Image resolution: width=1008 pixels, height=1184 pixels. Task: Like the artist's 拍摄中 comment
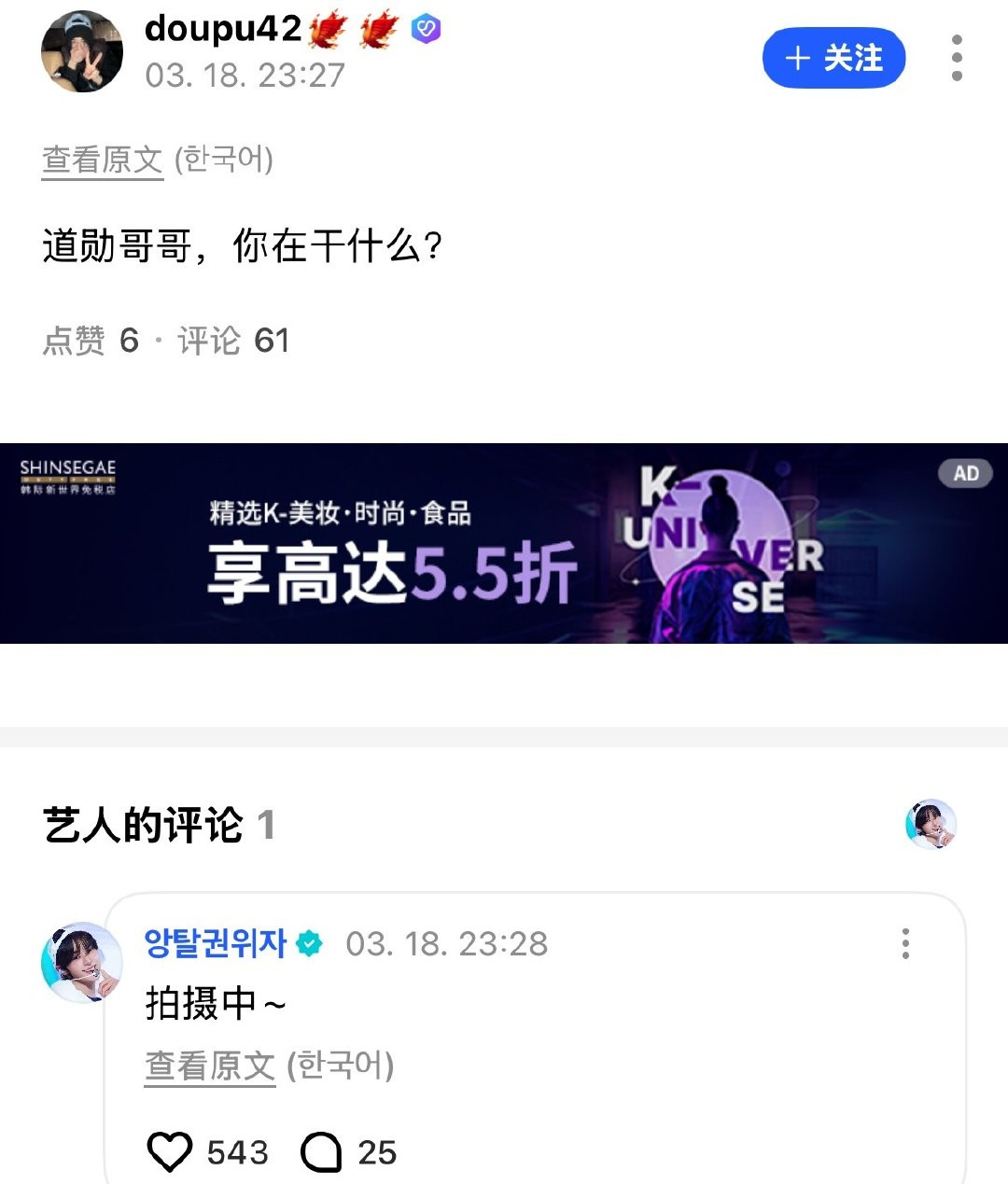click(170, 1152)
